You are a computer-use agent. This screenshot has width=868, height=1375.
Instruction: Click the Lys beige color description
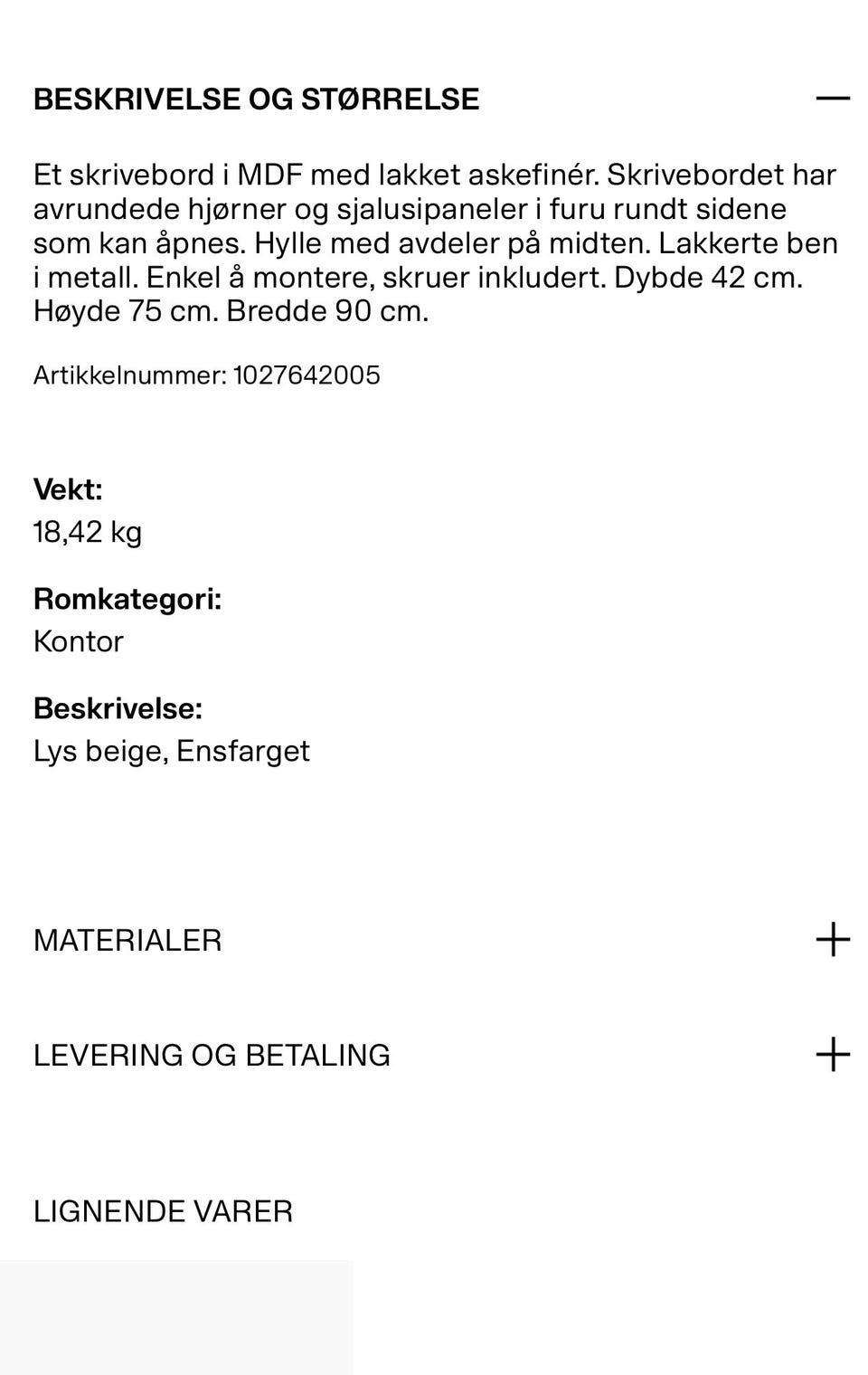coord(171,751)
